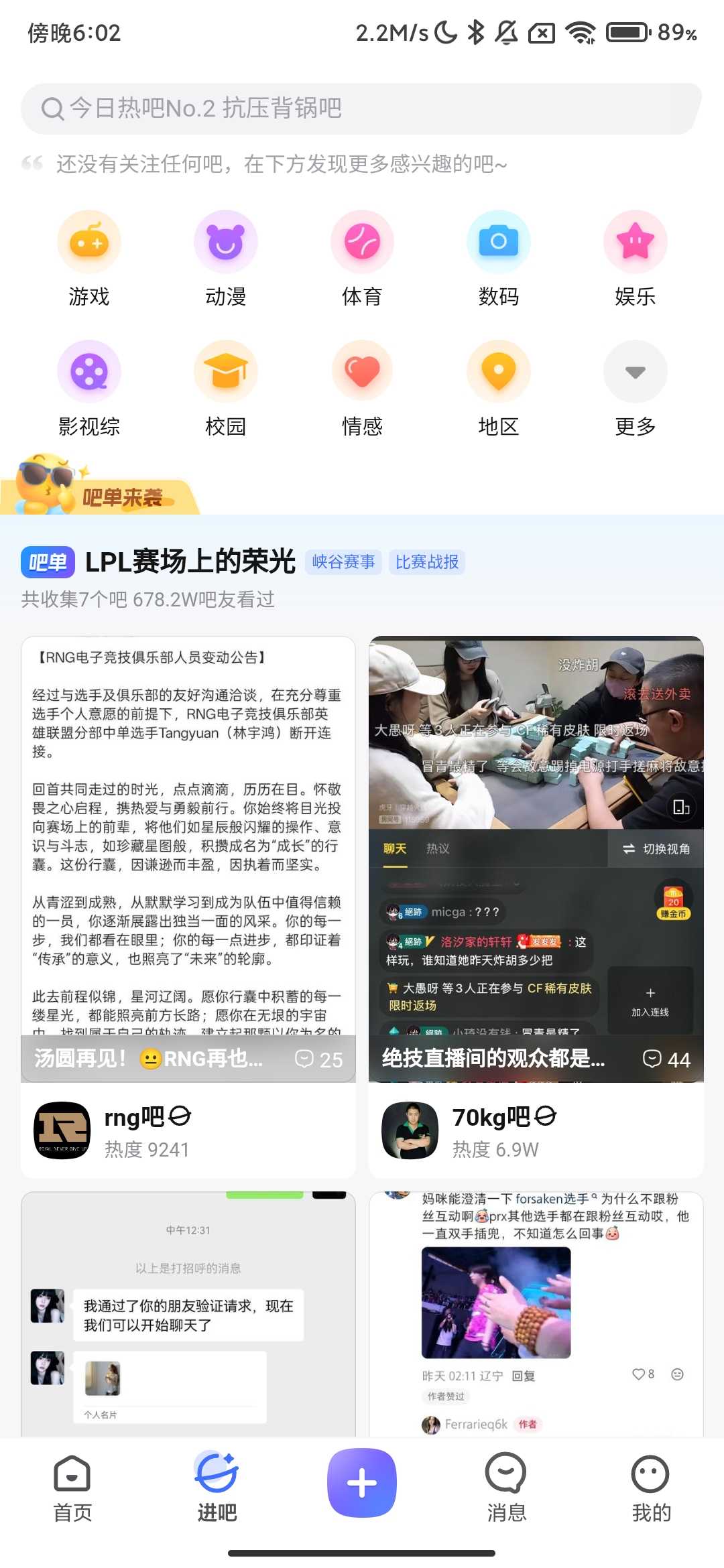This screenshot has width=724, height=1568.
Task: Select the 影视综 film icon
Action: click(x=89, y=371)
